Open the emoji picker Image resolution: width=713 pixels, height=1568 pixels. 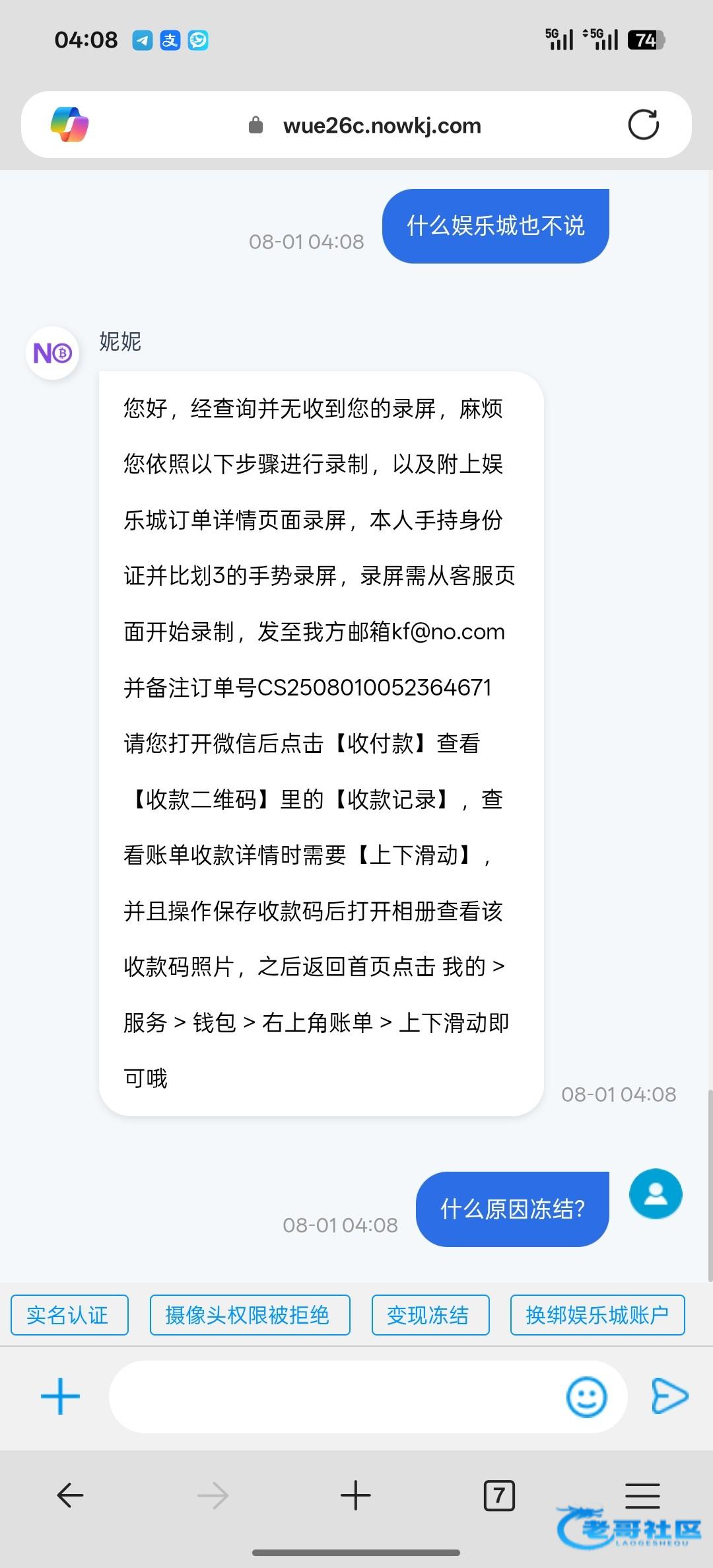[586, 1396]
